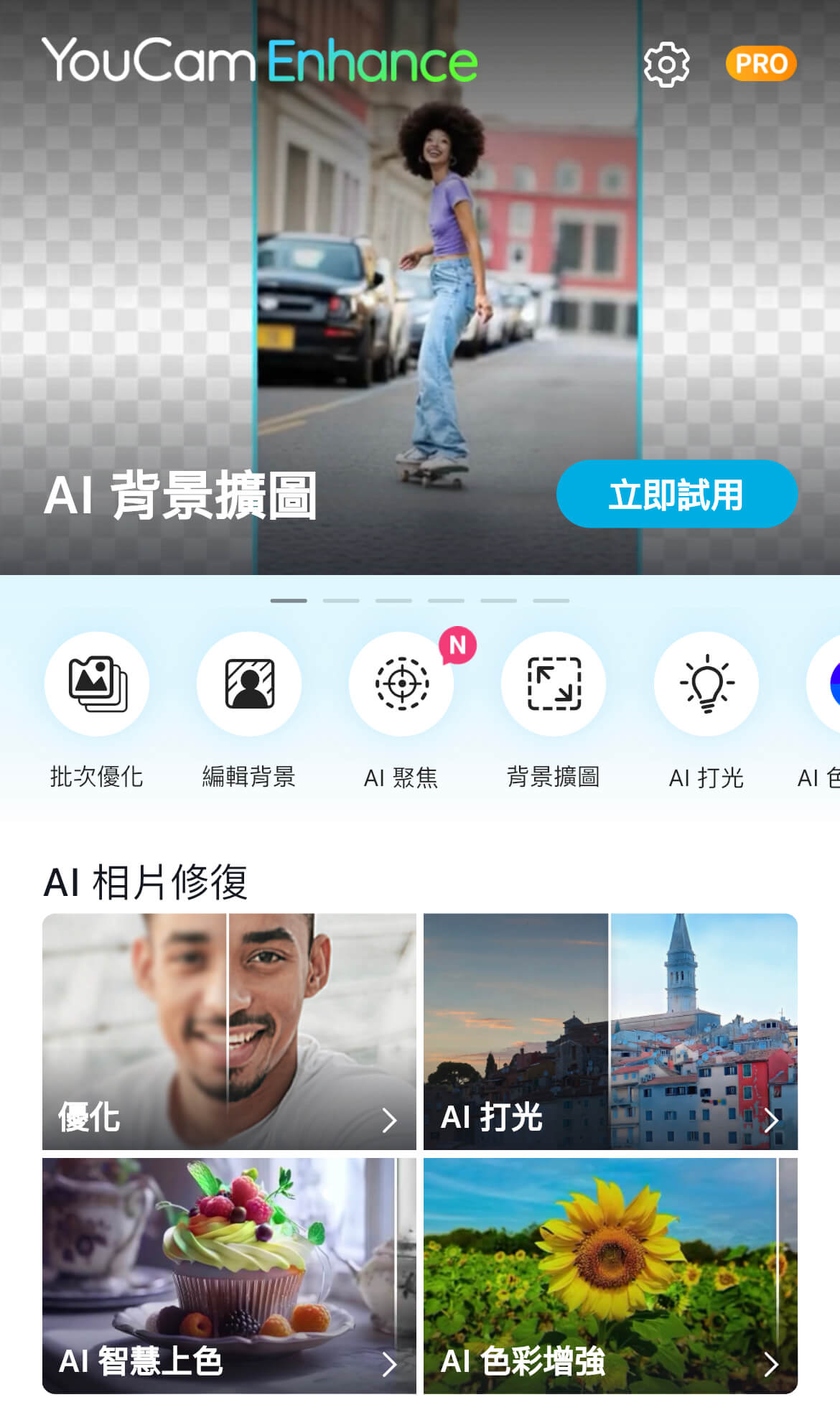This screenshot has height=1415, width=840.
Task: Open the 優化 photo card
Action: pyautogui.click(x=229, y=1031)
